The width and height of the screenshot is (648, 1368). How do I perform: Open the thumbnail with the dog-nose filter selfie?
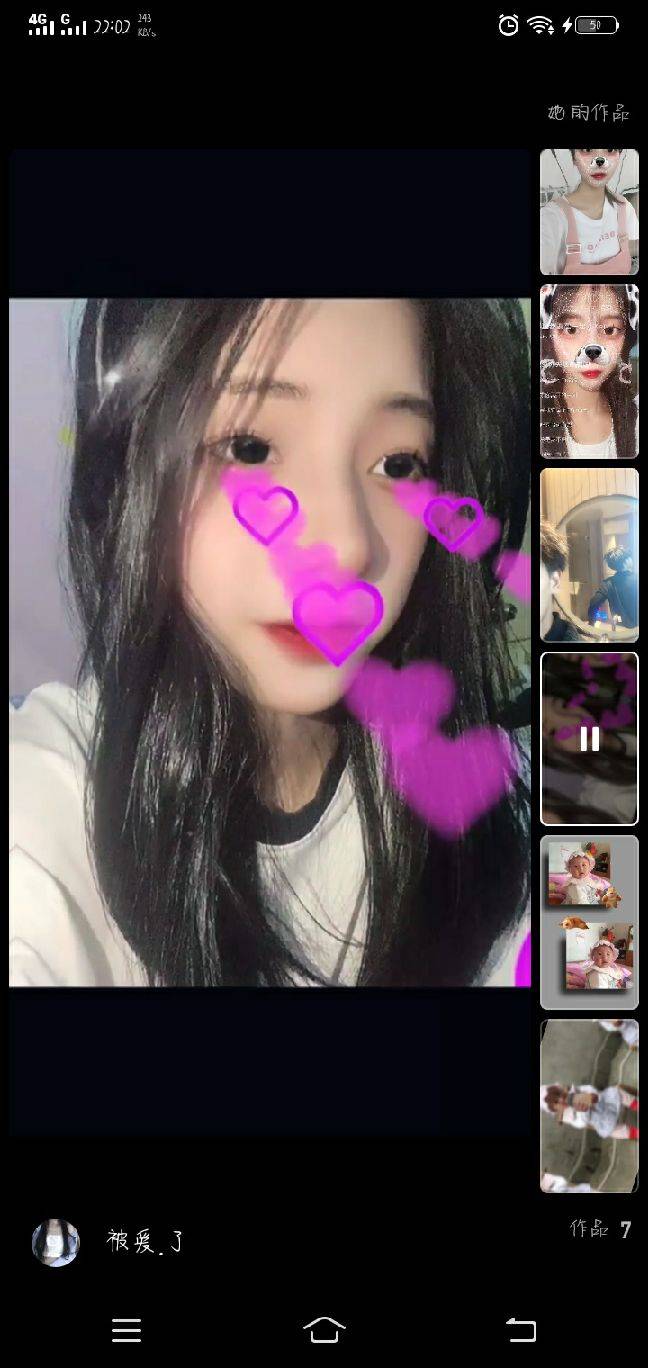tap(589, 371)
